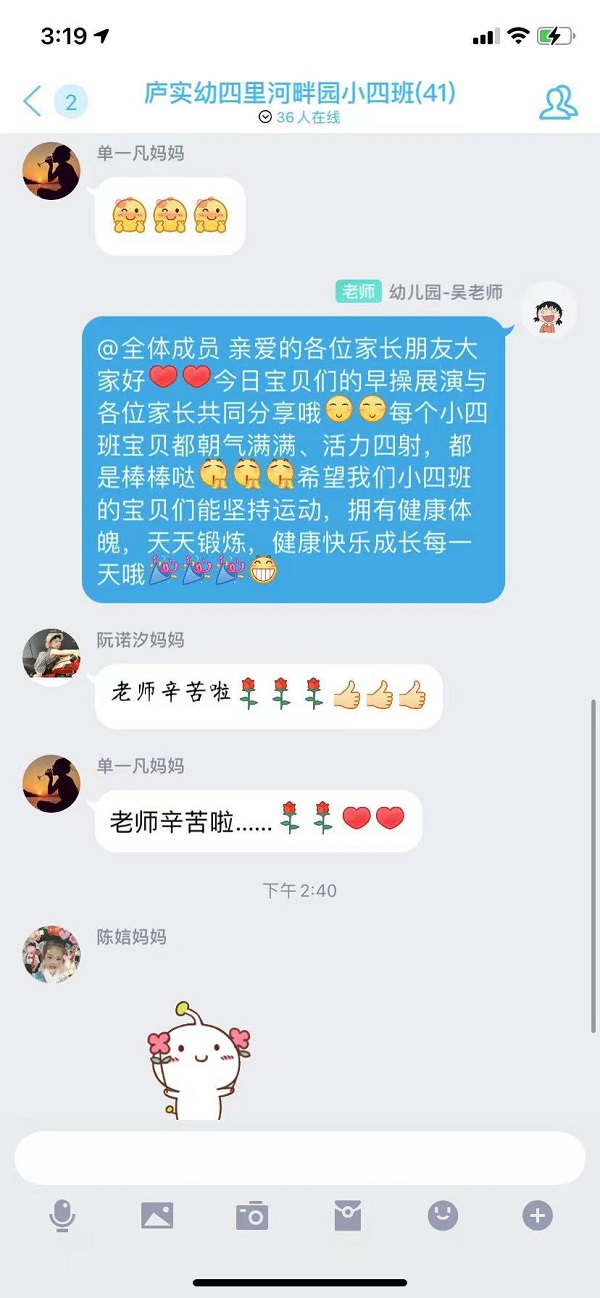View 吴老师's profile avatar
This screenshot has height=1298, width=600.
547,311
